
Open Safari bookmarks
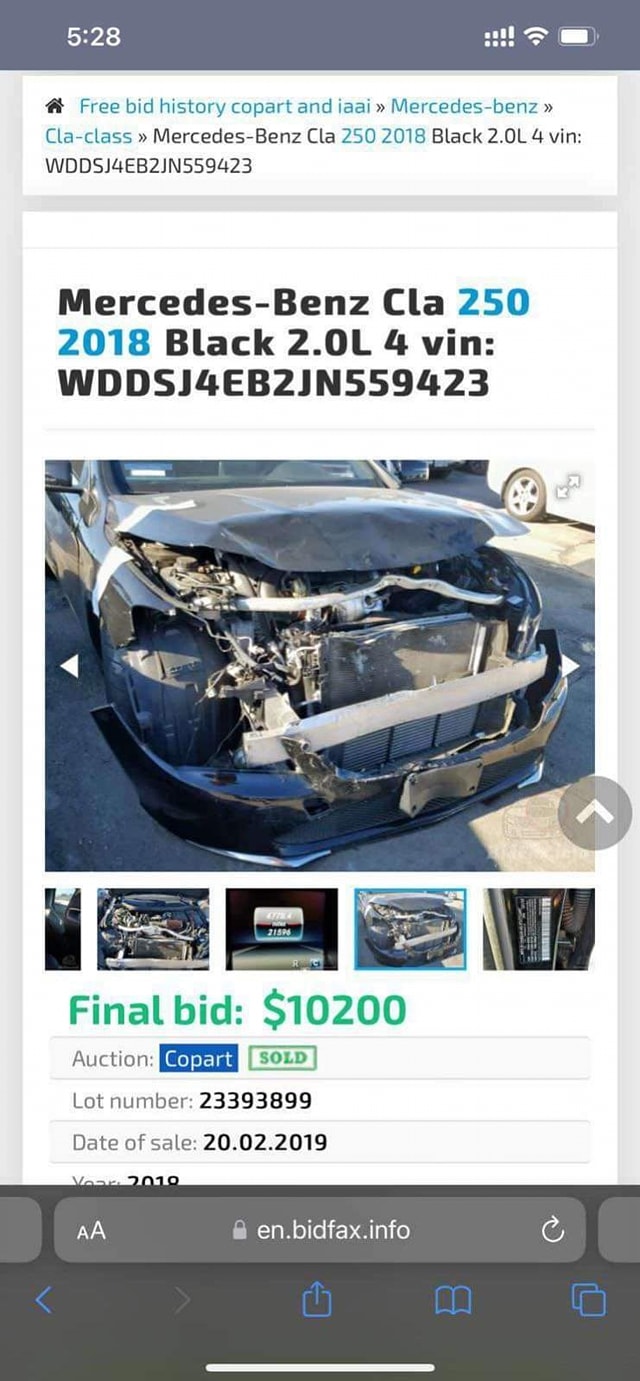pos(453,1300)
